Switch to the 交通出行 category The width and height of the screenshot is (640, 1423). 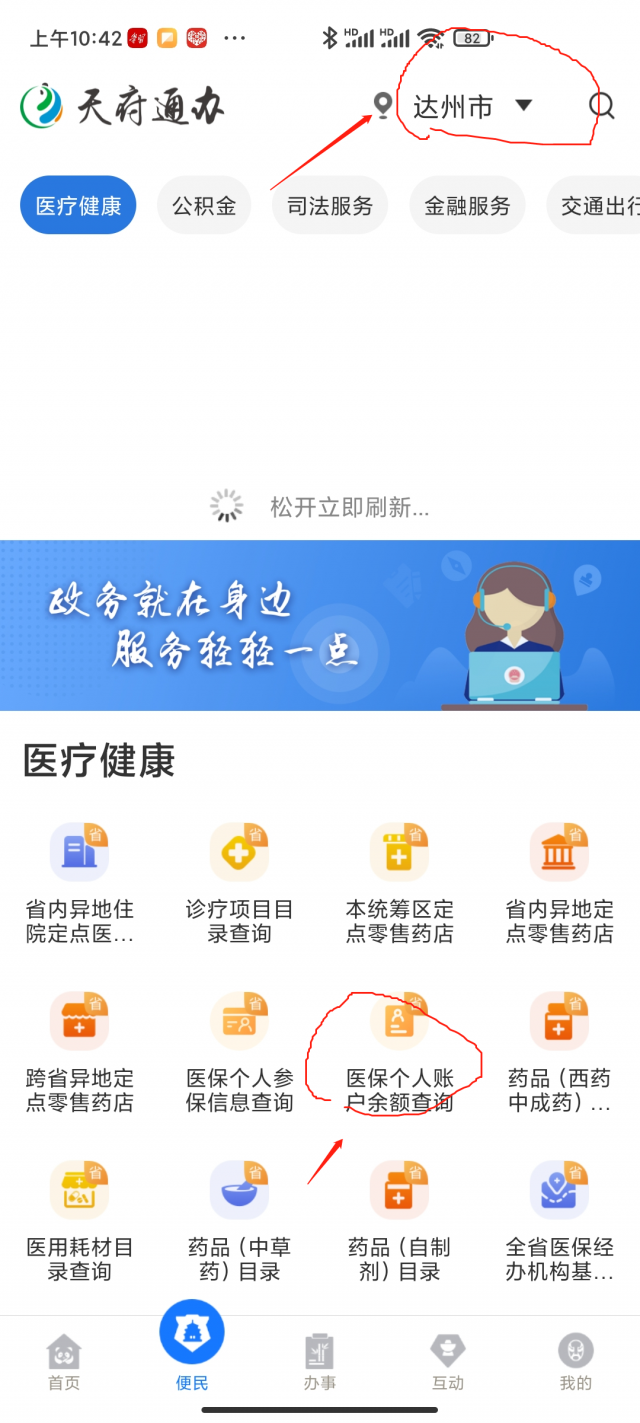tap(598, 206)
